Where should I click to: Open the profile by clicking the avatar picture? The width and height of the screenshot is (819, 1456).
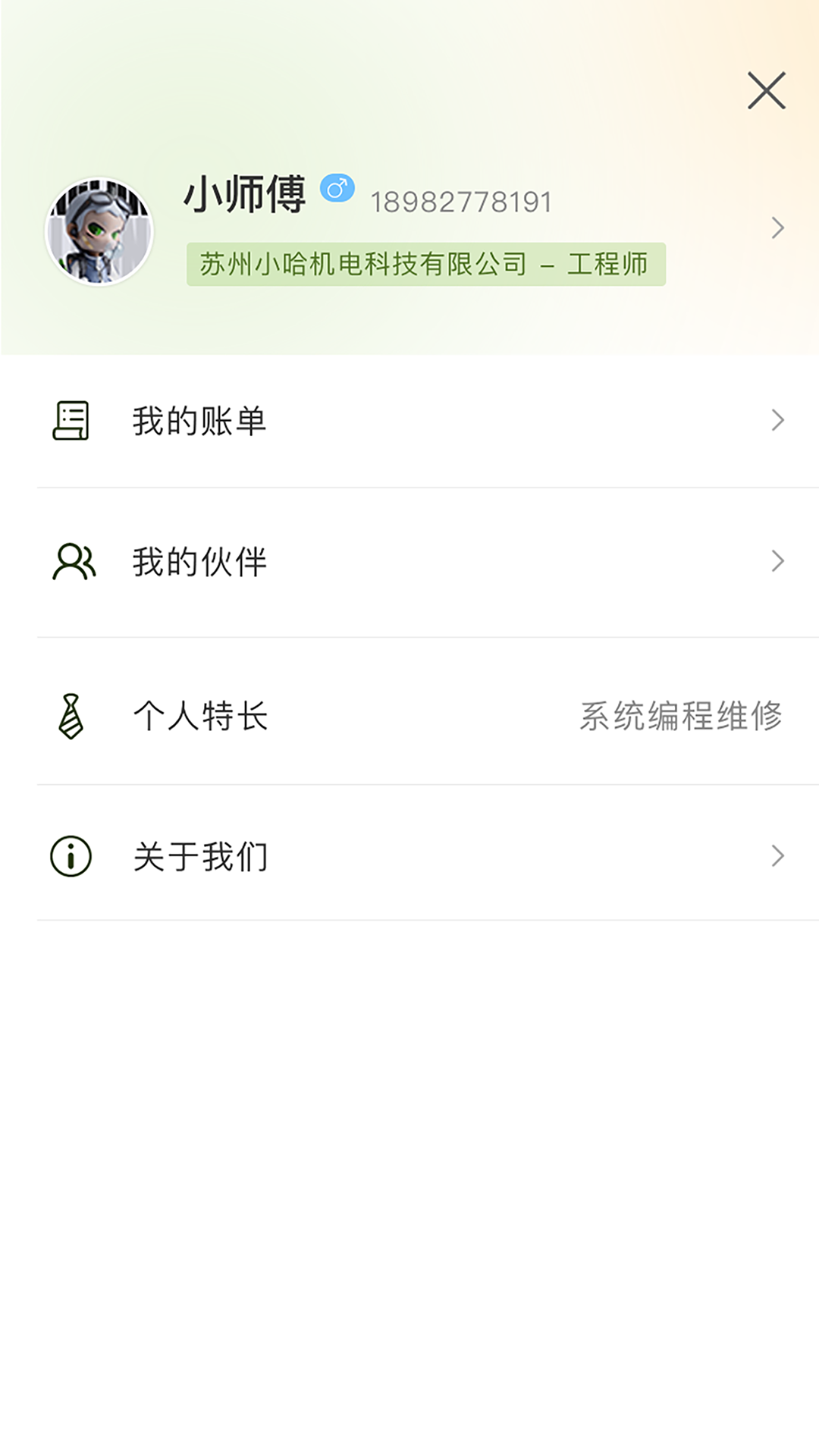point(98,230)
